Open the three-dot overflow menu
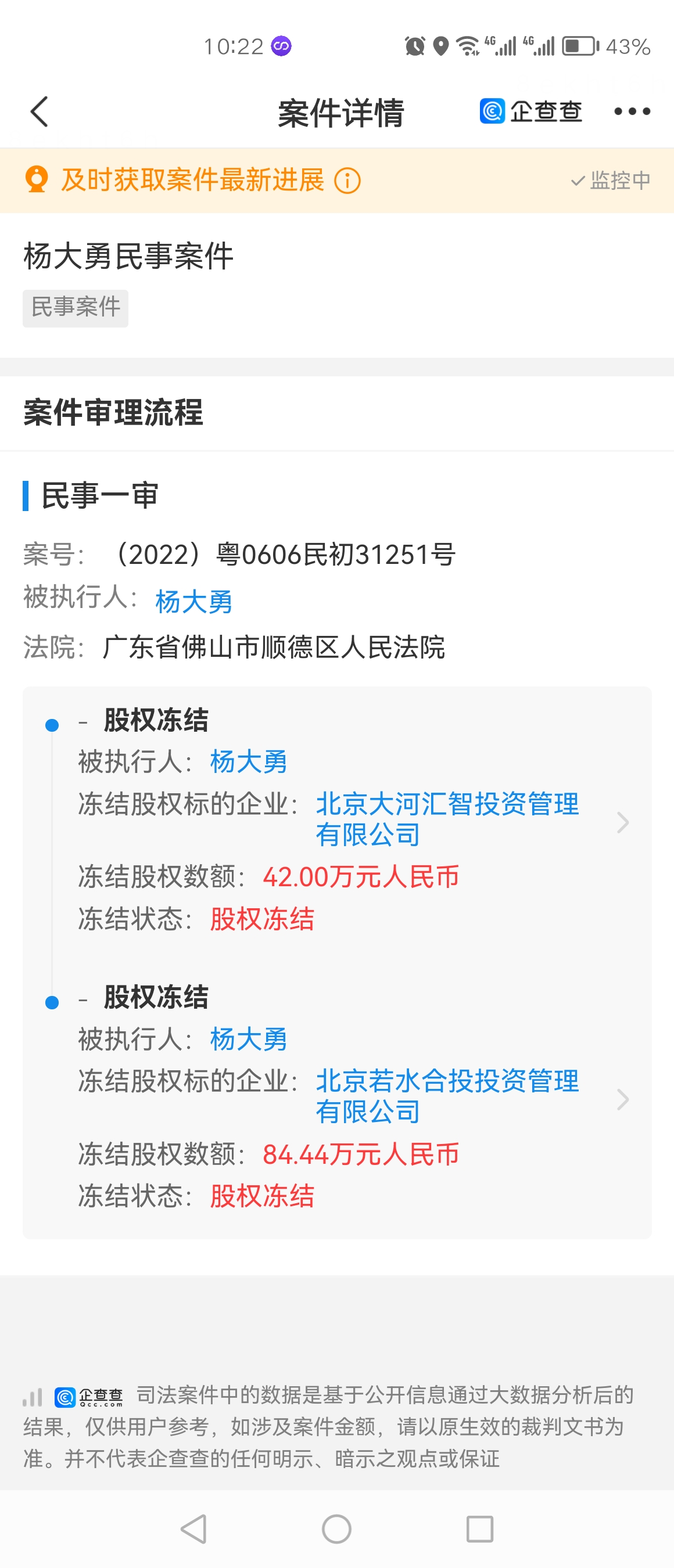674x1568 pixels. (x=632, y=112)
